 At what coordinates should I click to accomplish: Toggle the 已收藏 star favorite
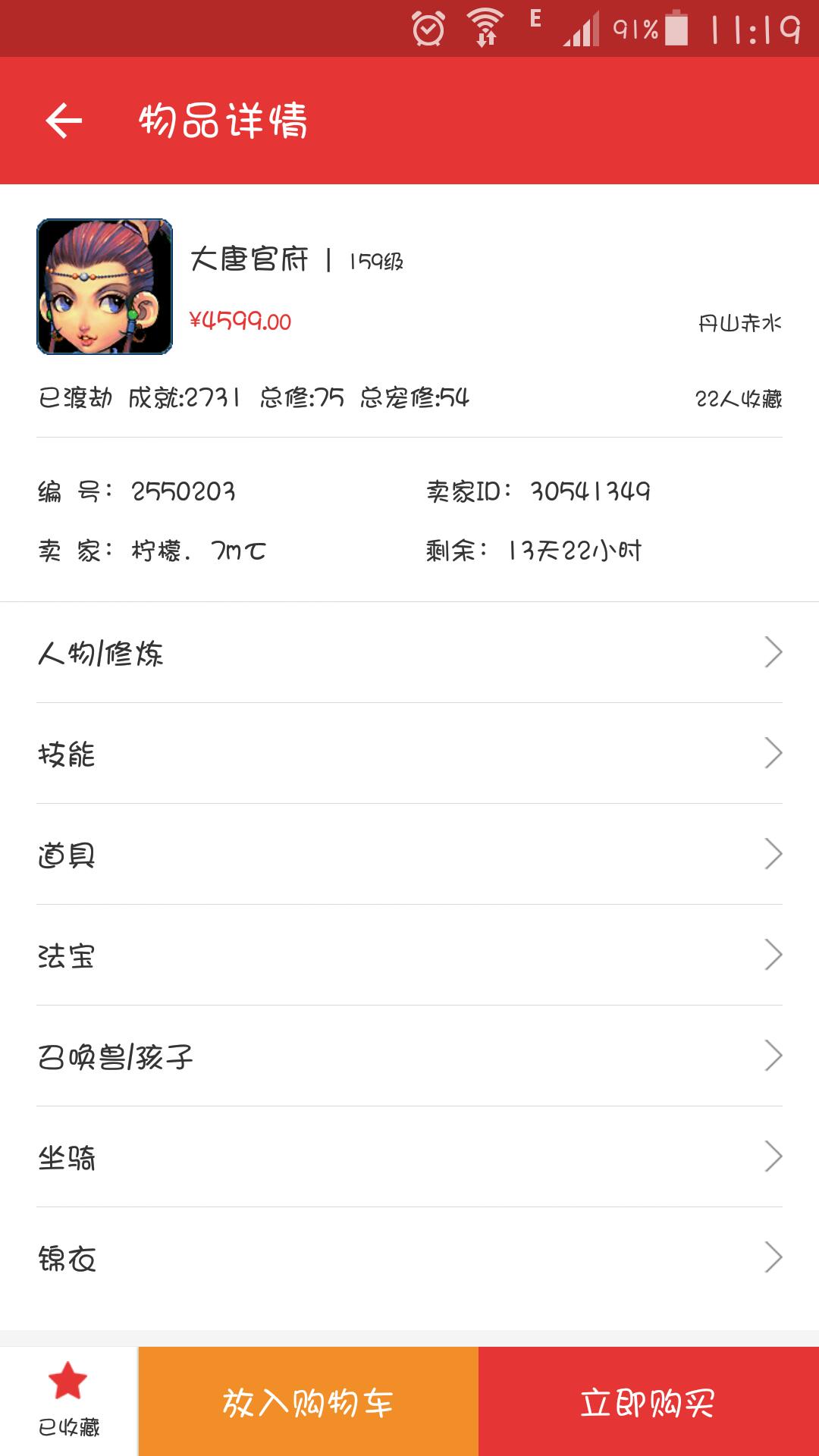[x=68, y=1401]
